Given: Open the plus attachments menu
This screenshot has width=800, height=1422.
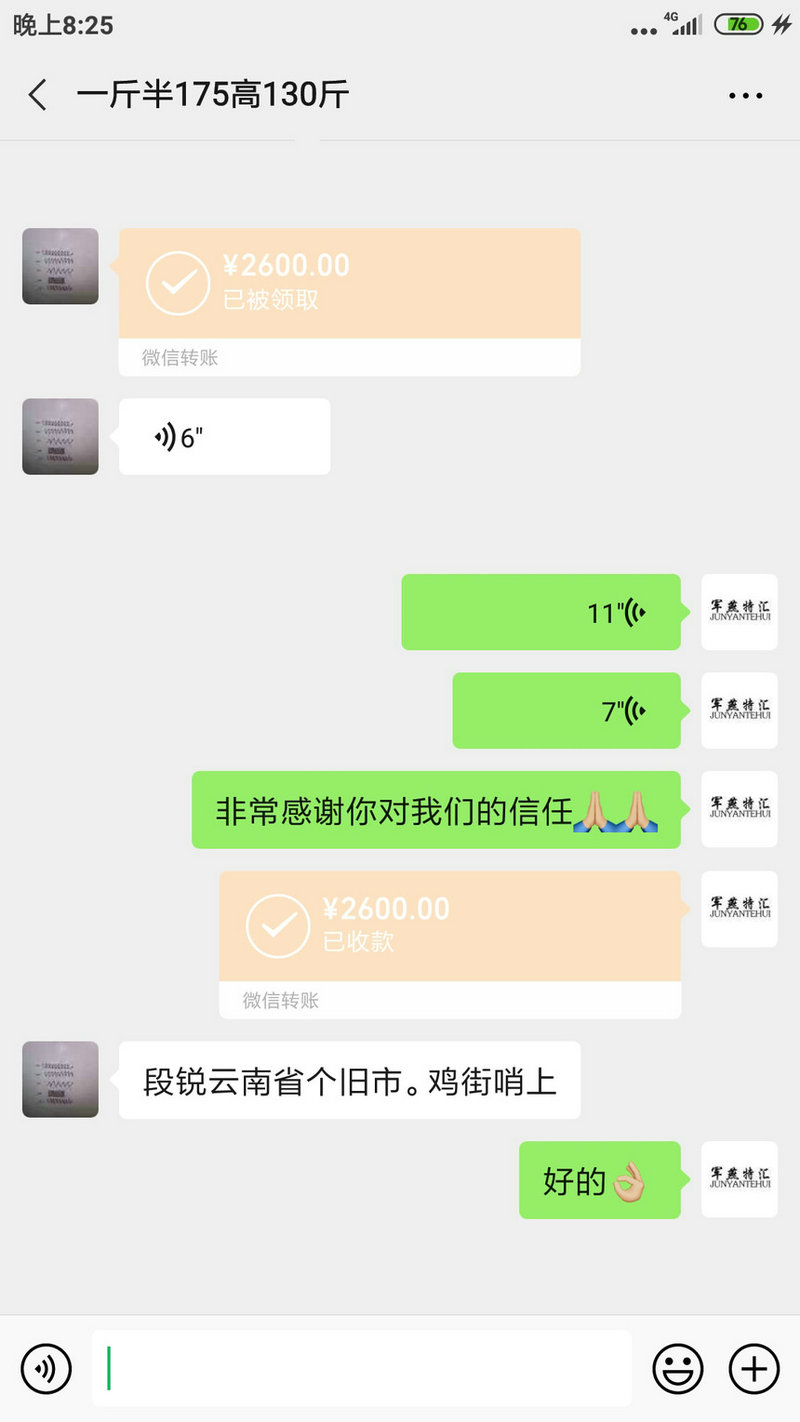Looking at the screenshot, I should (754, 1369).
